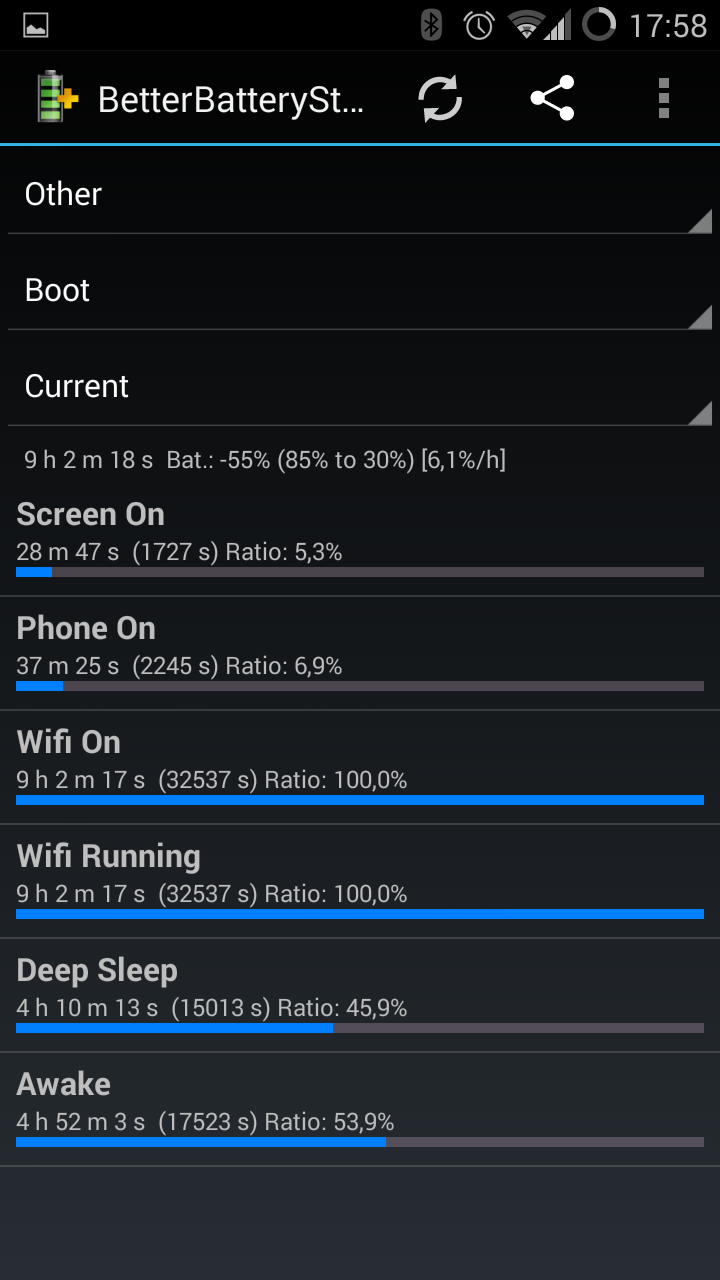Open the Boot reference dropdown
Image resolution: width=720 pixels, height=1280 pixels.
coord(360,290)
